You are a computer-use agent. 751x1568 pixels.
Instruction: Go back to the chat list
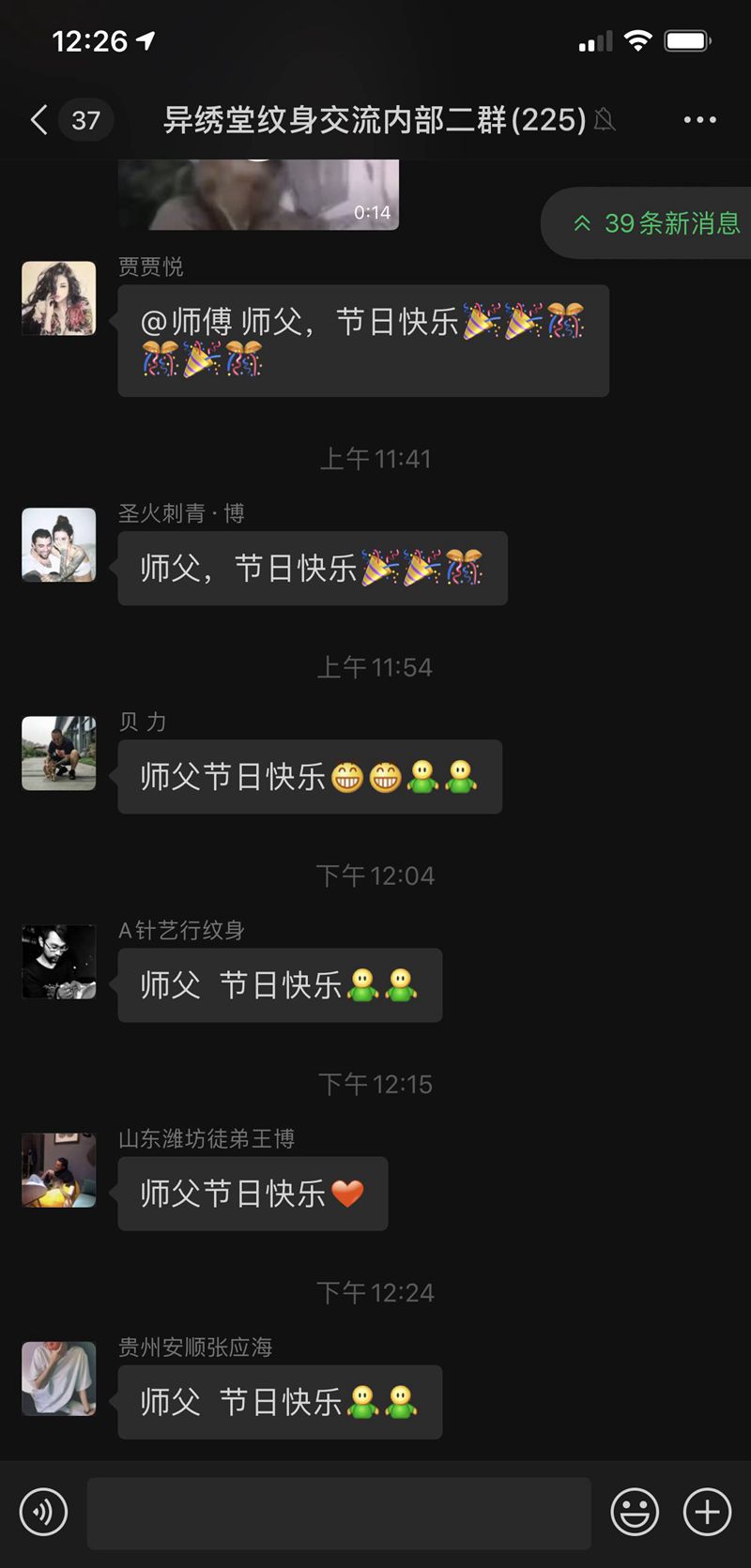[39, 120]
